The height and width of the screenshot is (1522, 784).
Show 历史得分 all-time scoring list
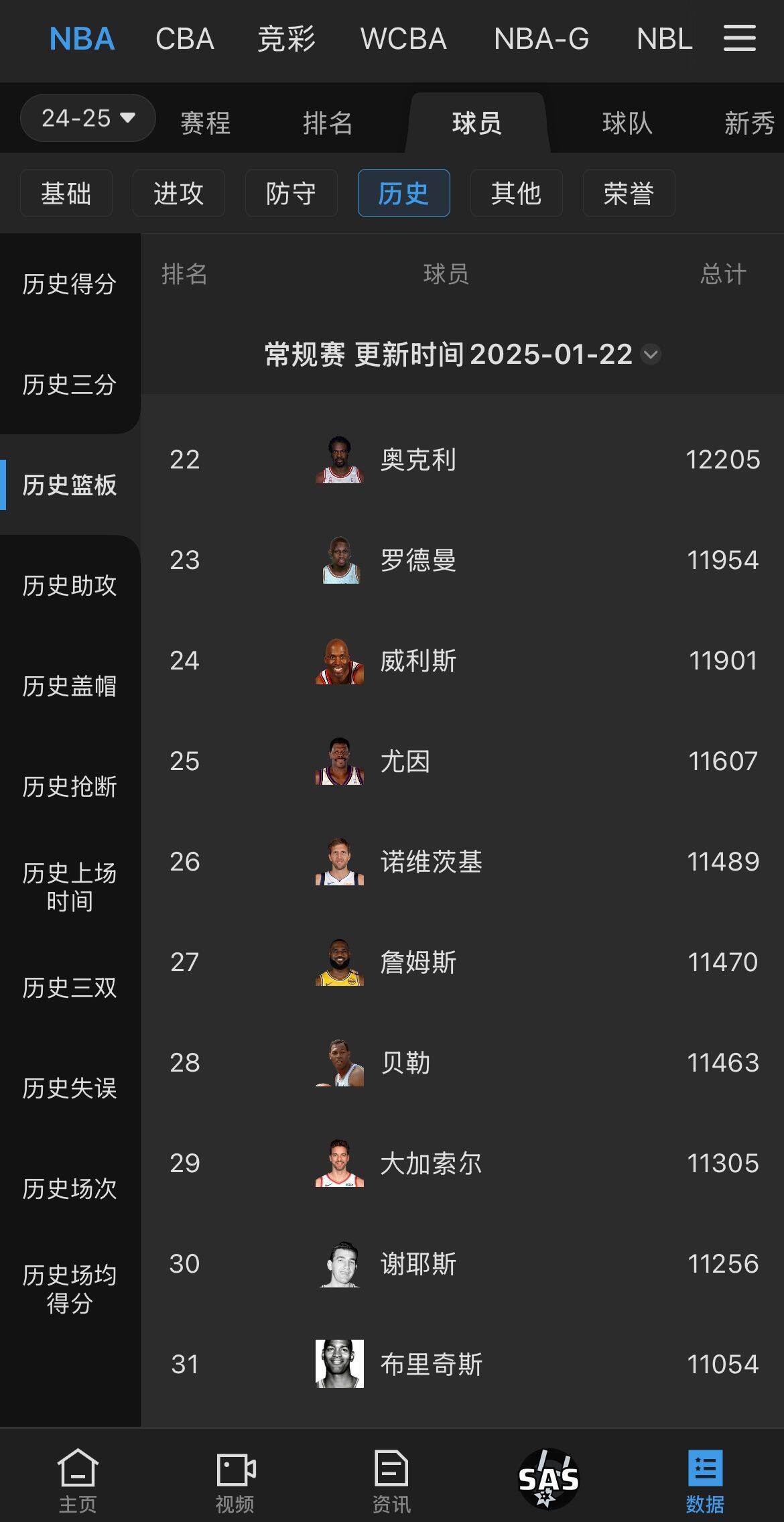69,284
